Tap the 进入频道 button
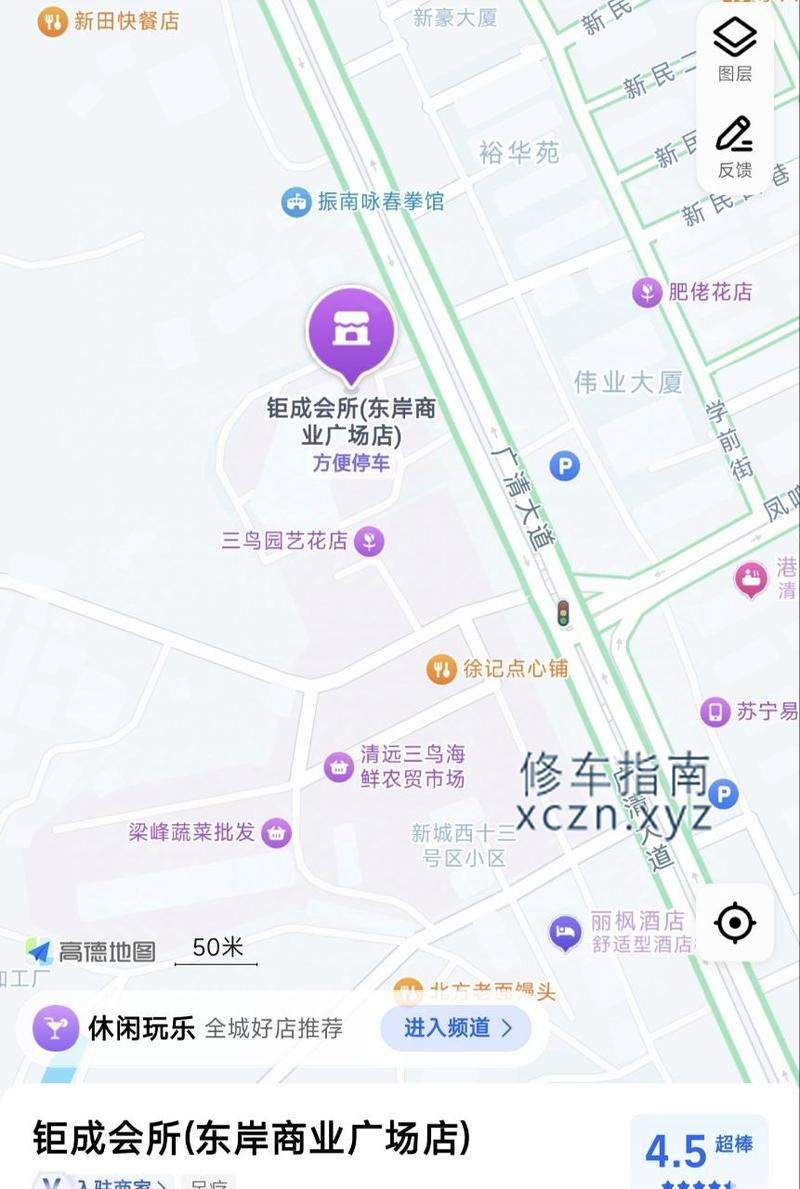The width and height of the screenshot is (800, 1189). [456, 1028]
